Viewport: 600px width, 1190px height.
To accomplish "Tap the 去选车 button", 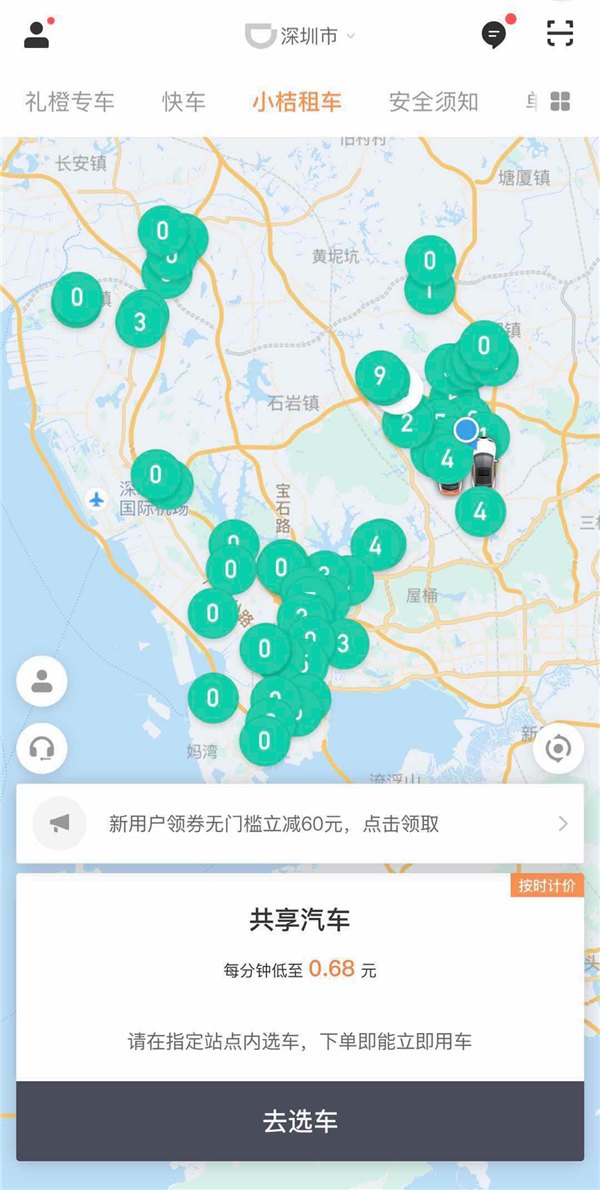I will coord(300,1121).
